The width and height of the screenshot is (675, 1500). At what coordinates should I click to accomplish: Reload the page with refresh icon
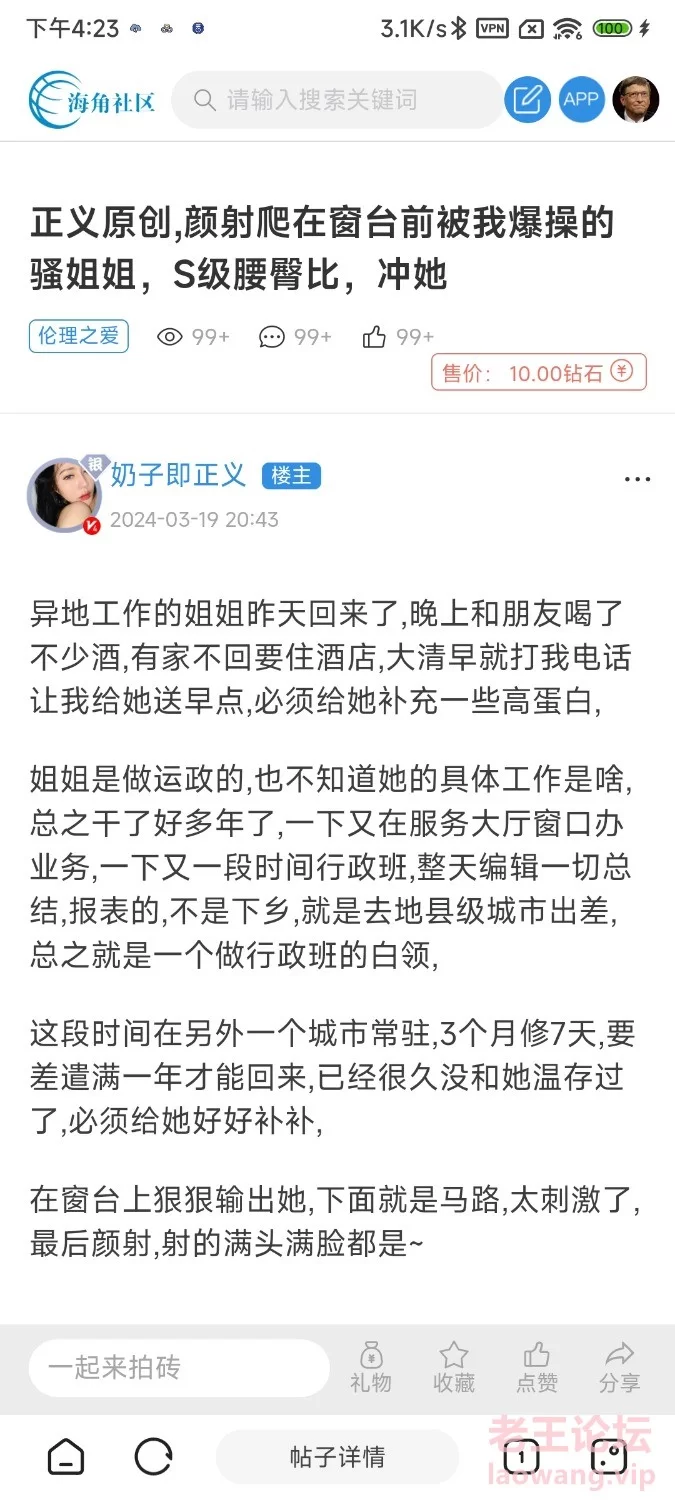click(x=153, y=1457)
